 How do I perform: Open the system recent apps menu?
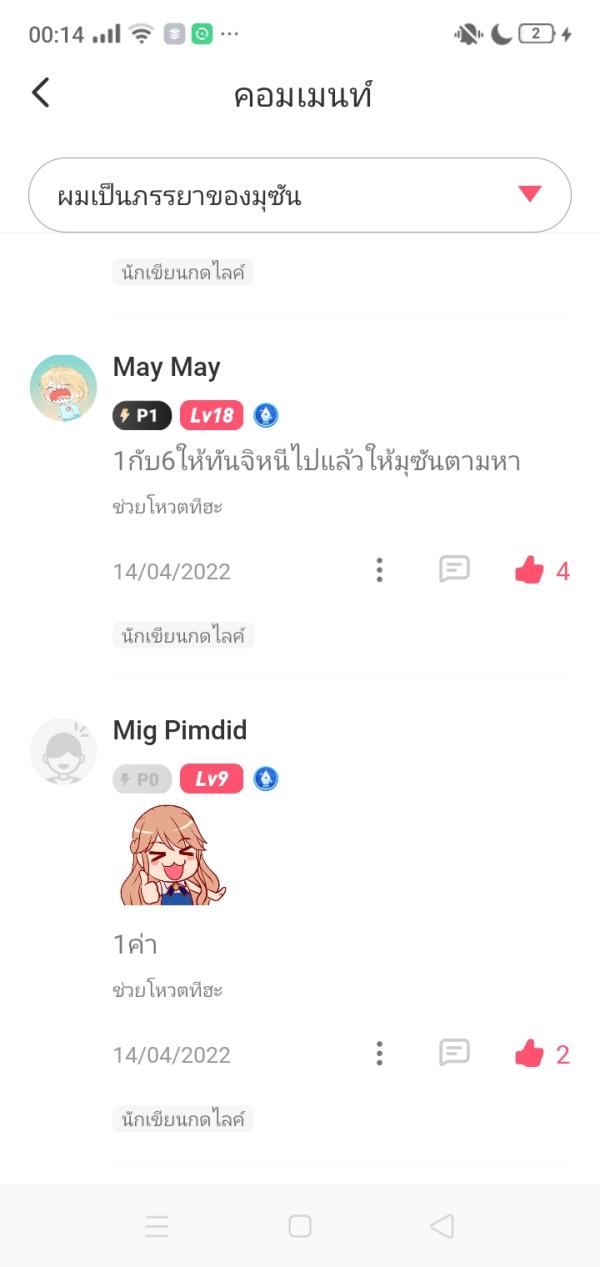pos(156,1226)
